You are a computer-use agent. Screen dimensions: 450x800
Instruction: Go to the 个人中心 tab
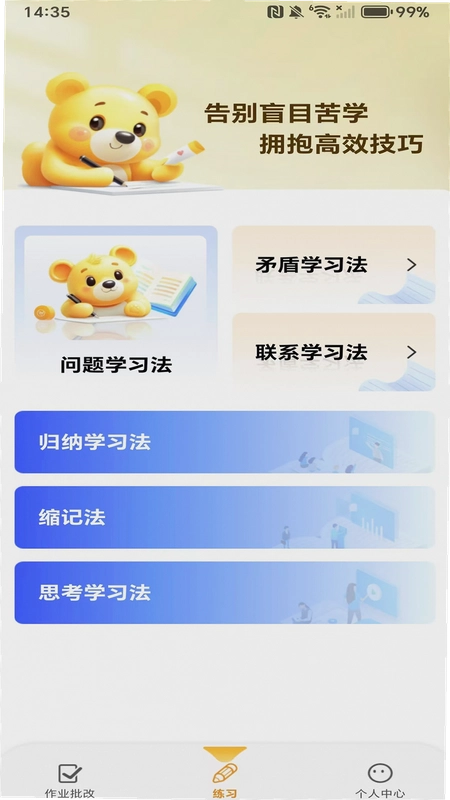click(x=380, y=781)
